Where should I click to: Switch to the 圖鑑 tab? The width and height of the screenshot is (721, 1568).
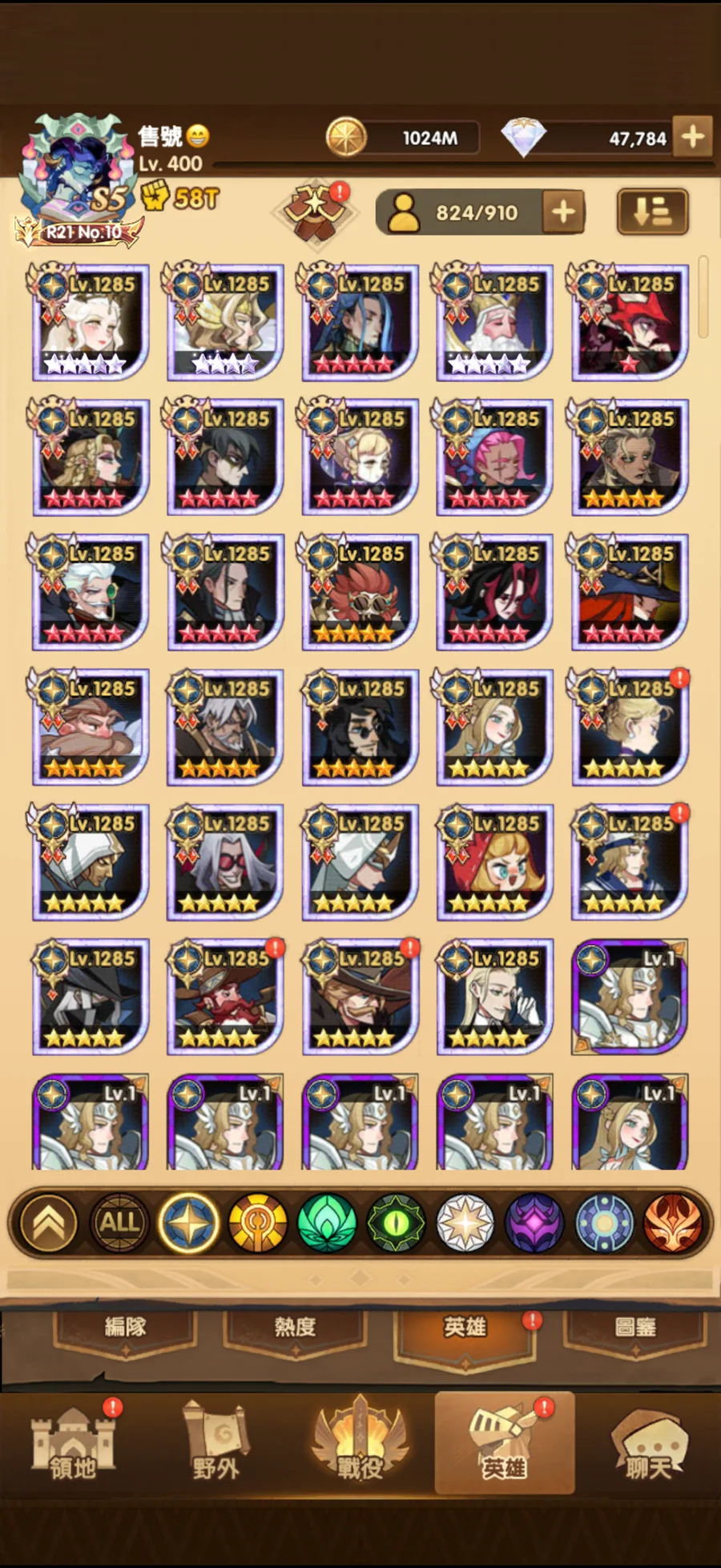[x=635, y=1328]
